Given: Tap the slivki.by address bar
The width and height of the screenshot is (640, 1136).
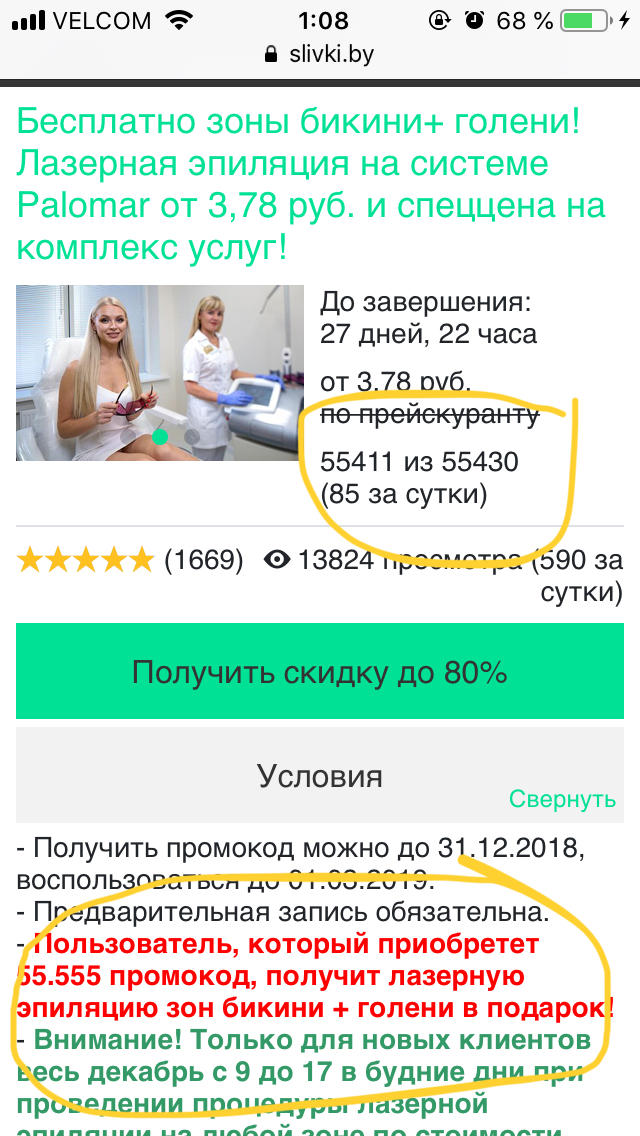Looking at the screenshot, I should (320, 54).
